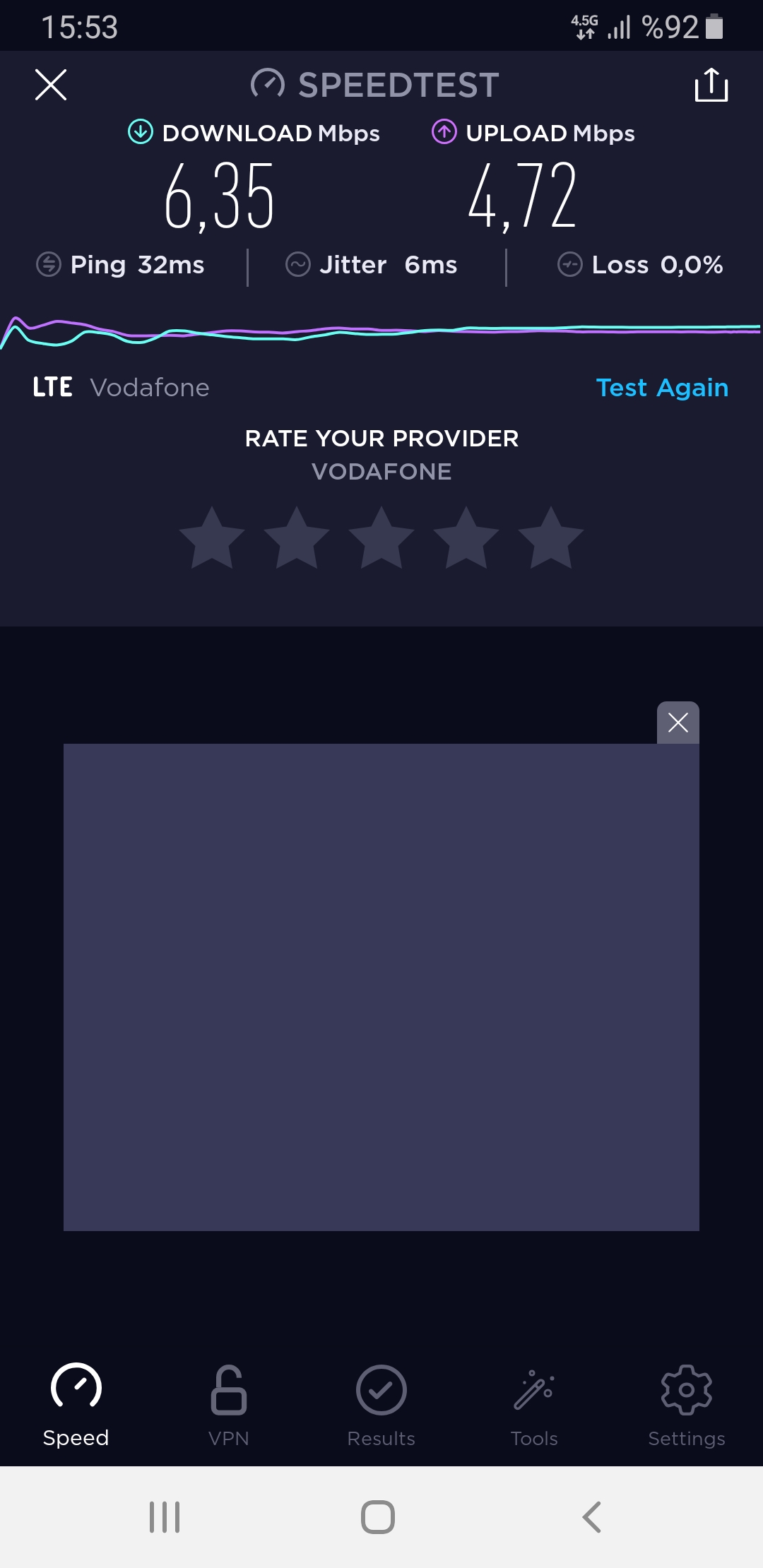Navigate back with the system back button

coord(591,1517)
